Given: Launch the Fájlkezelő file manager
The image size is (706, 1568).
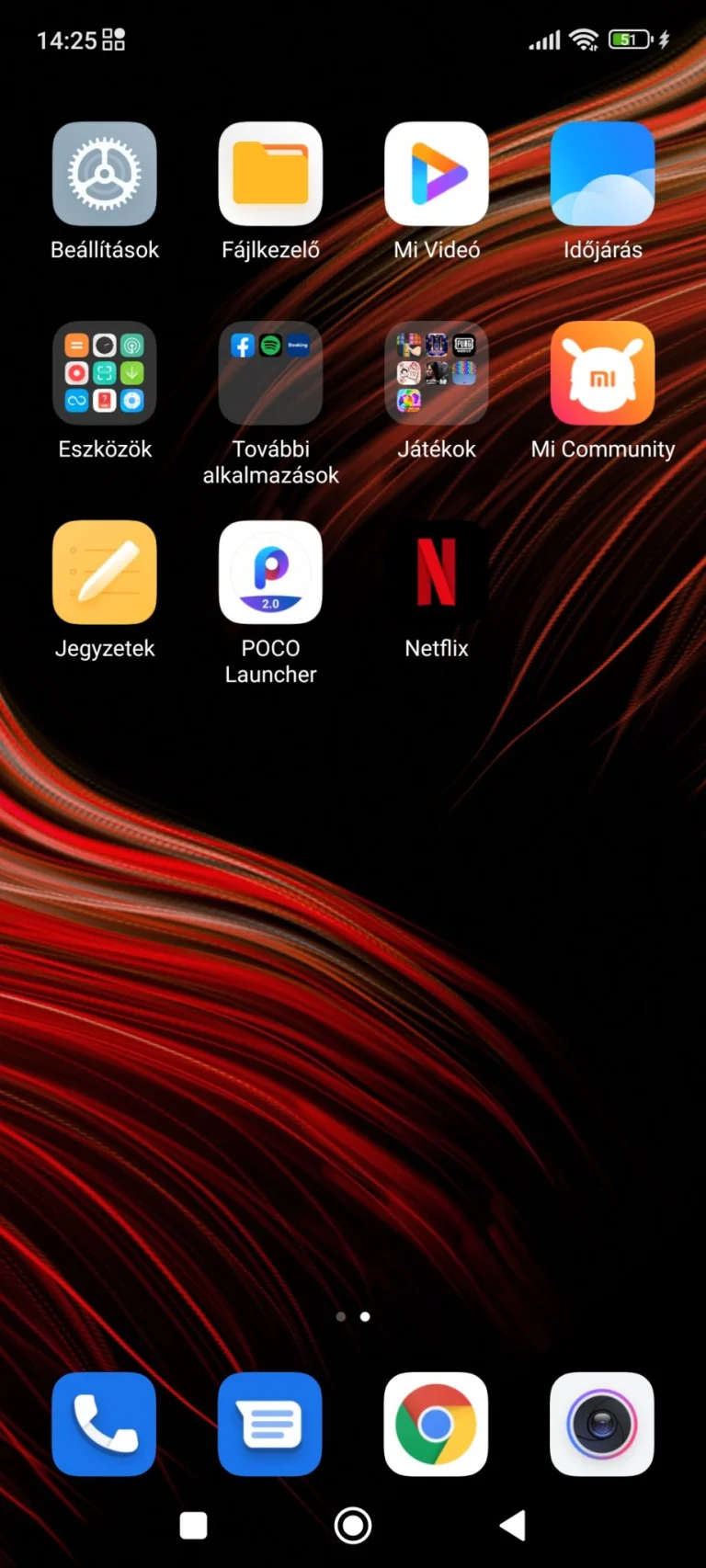Looking at the screenshot, I should [x=270, y=175].
